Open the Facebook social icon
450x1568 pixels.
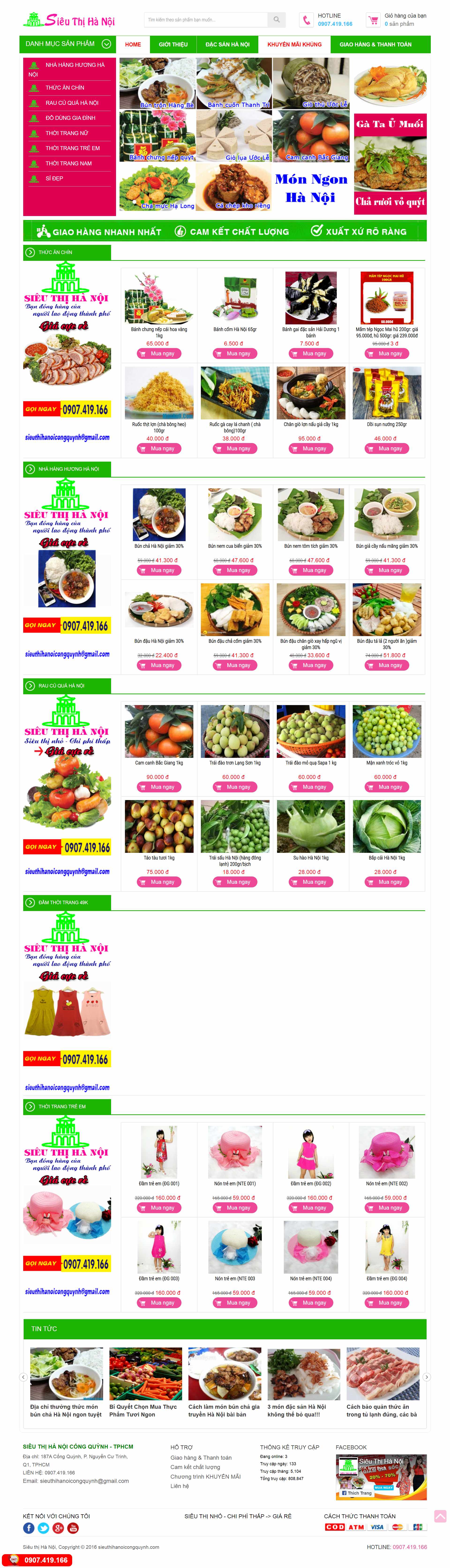29,1528
